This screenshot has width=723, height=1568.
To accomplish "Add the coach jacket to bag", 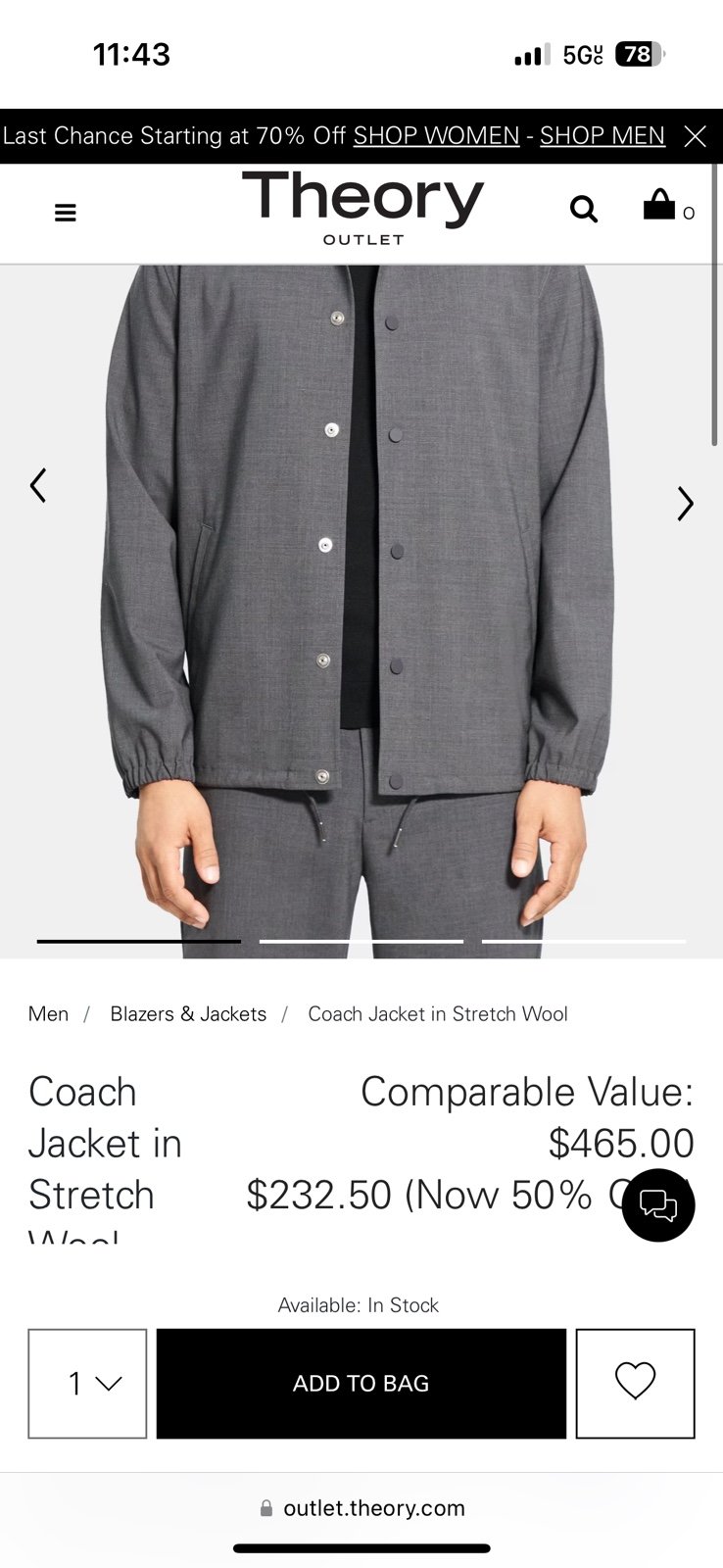I will pyautogui.click(x=361, y=1384).
